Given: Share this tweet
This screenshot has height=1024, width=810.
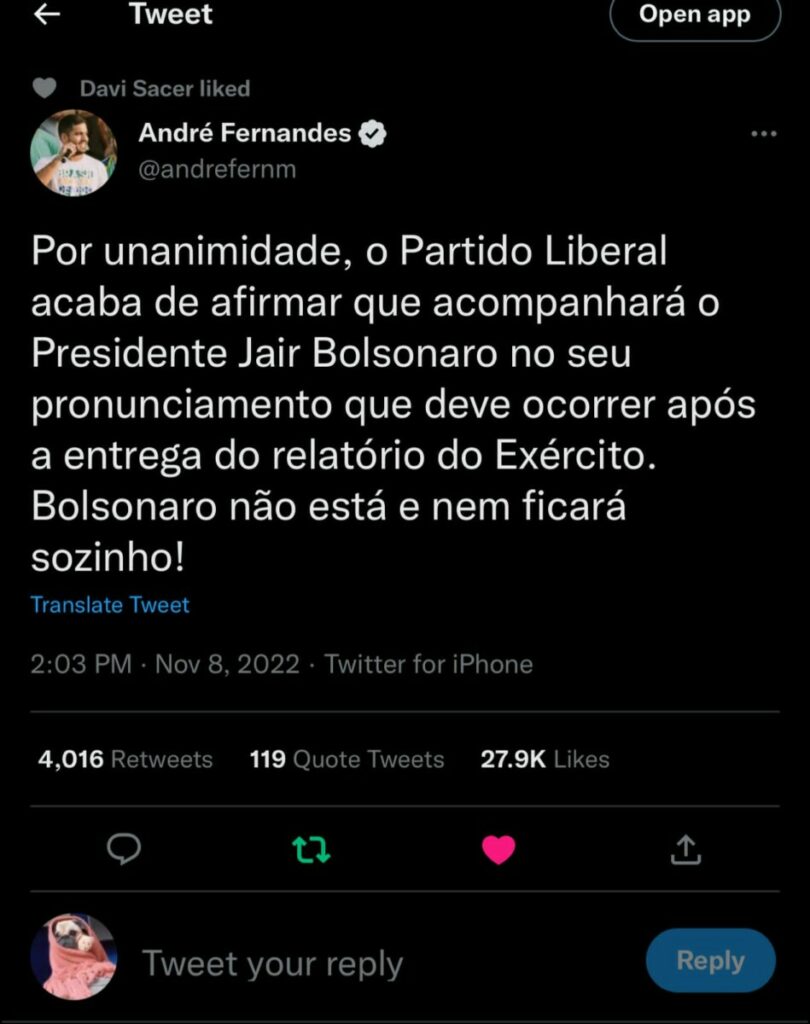Looking at the screenshot, I should click(x=685, y=850).
